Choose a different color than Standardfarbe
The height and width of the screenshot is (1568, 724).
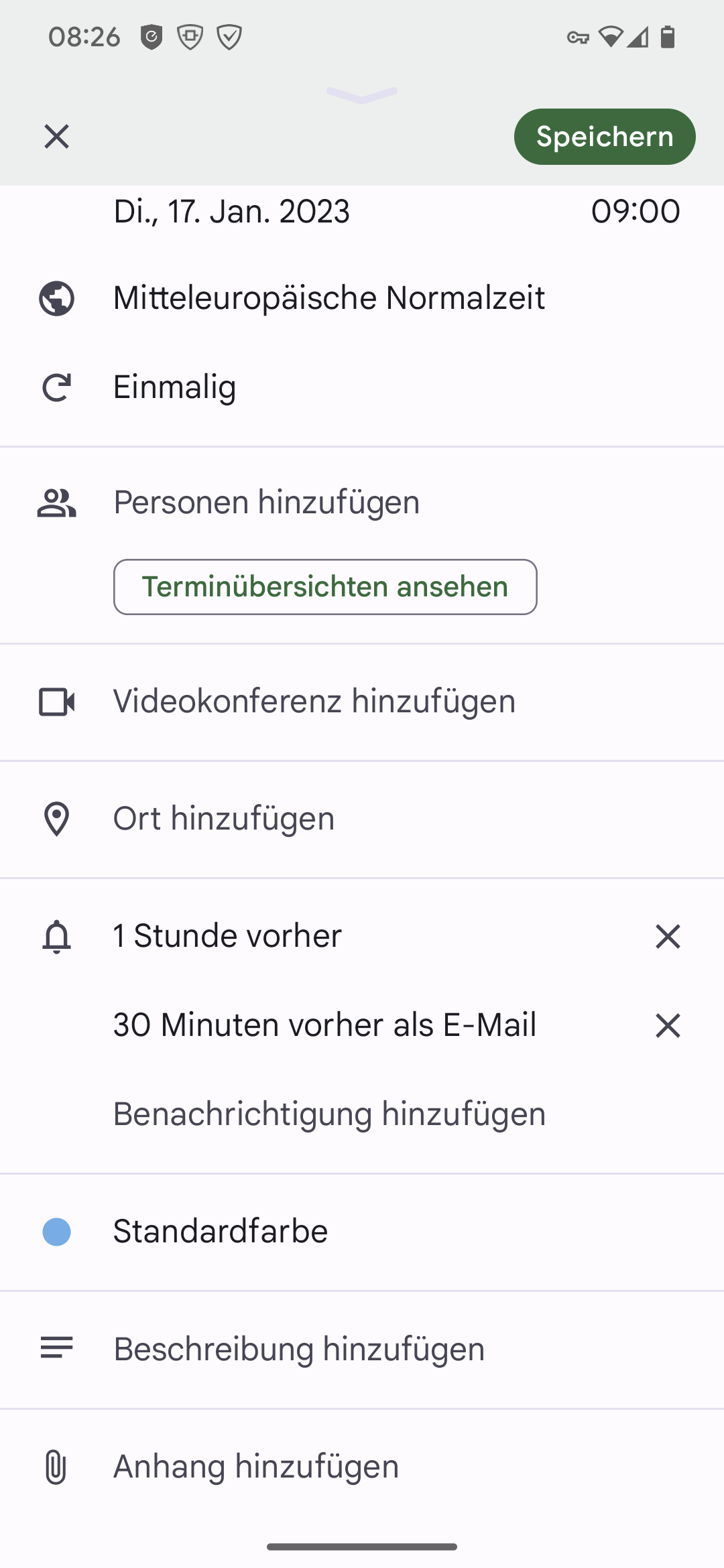point(220,1232)
